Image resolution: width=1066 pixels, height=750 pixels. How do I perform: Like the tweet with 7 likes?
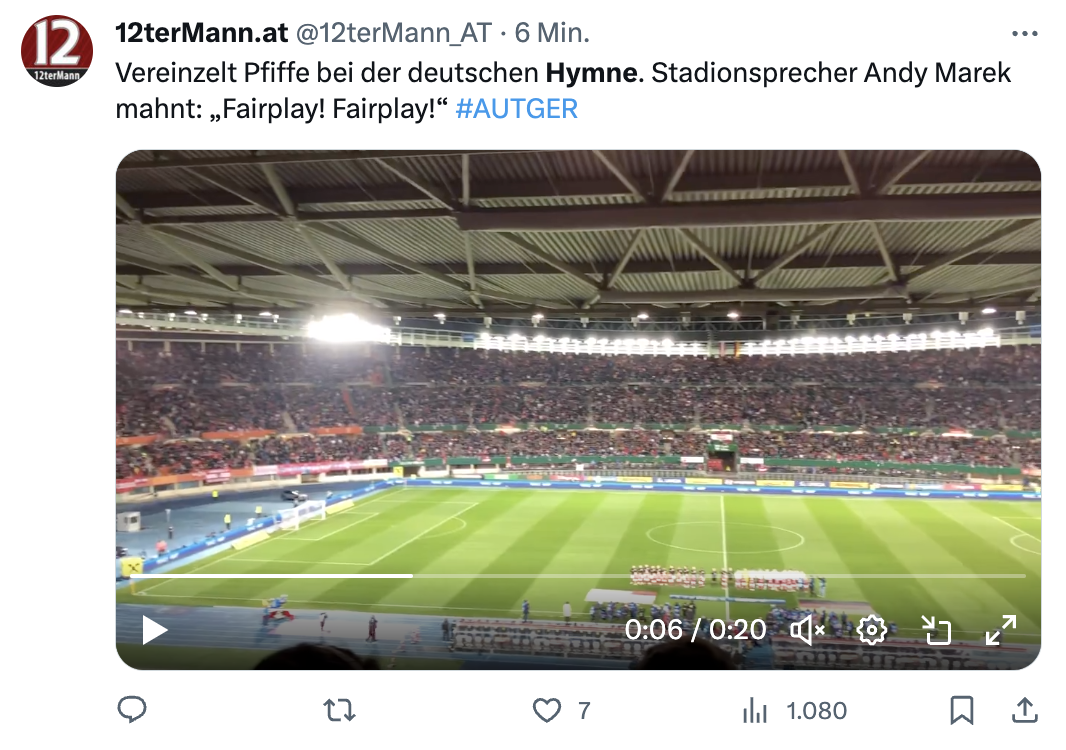tap(547, 710)
